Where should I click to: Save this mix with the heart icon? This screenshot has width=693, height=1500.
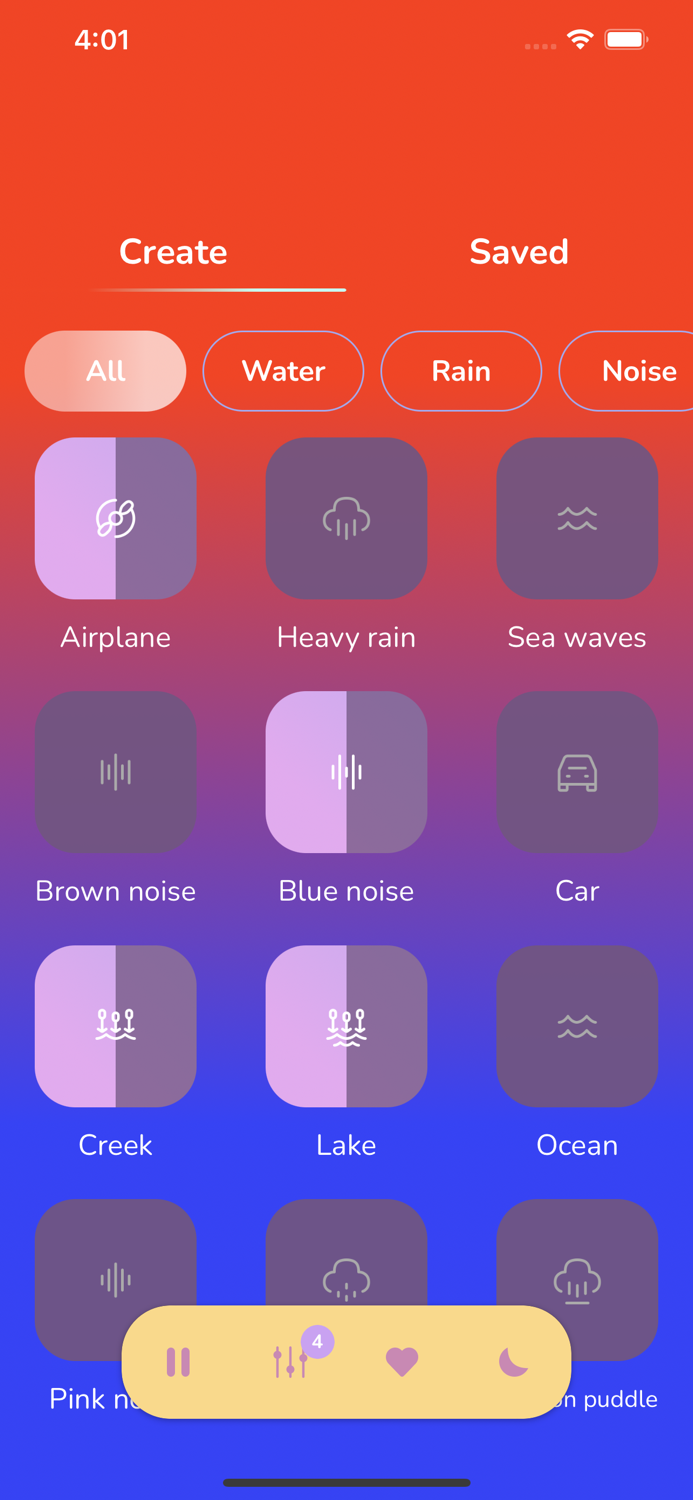tap(402, 1362)
